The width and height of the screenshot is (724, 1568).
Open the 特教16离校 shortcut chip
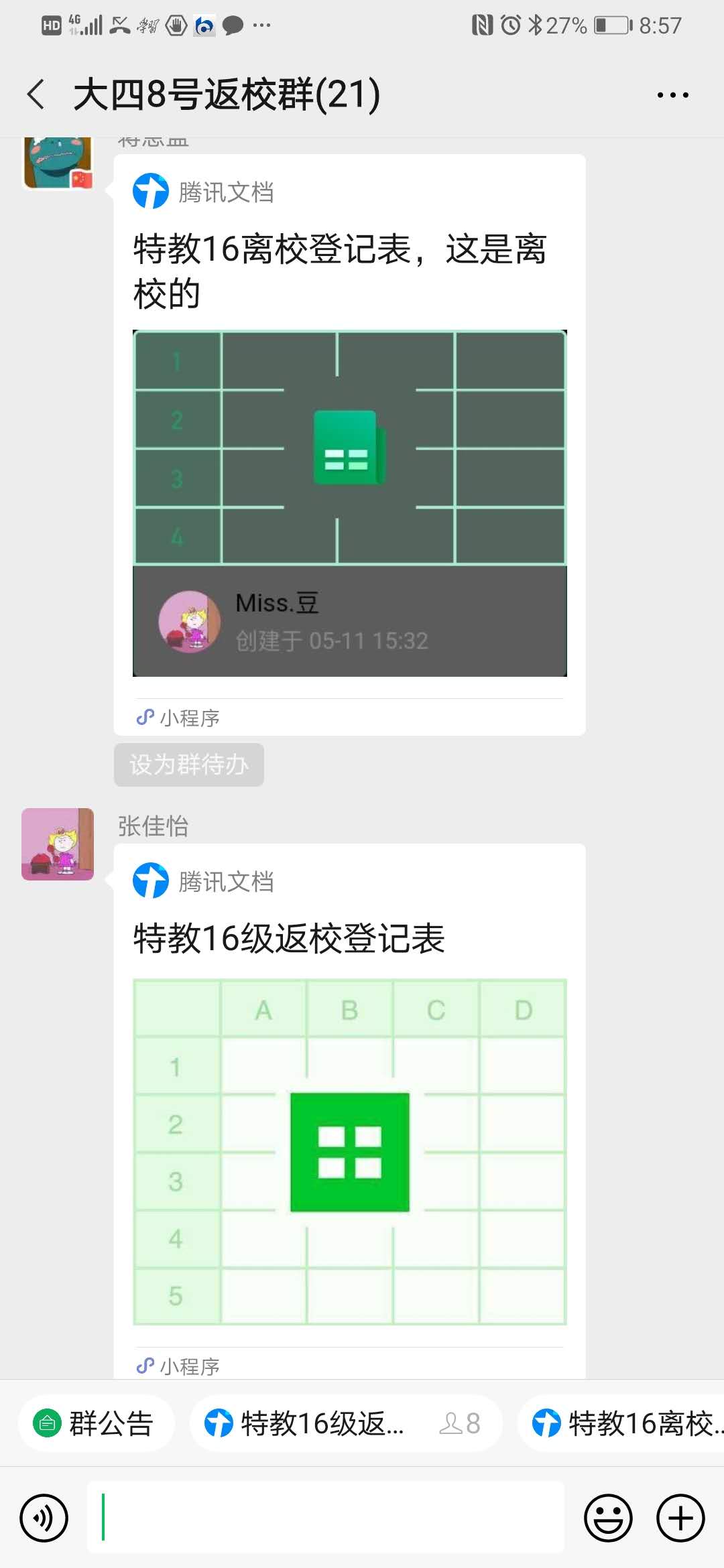pyautogui.click(x=623, y=1423)
